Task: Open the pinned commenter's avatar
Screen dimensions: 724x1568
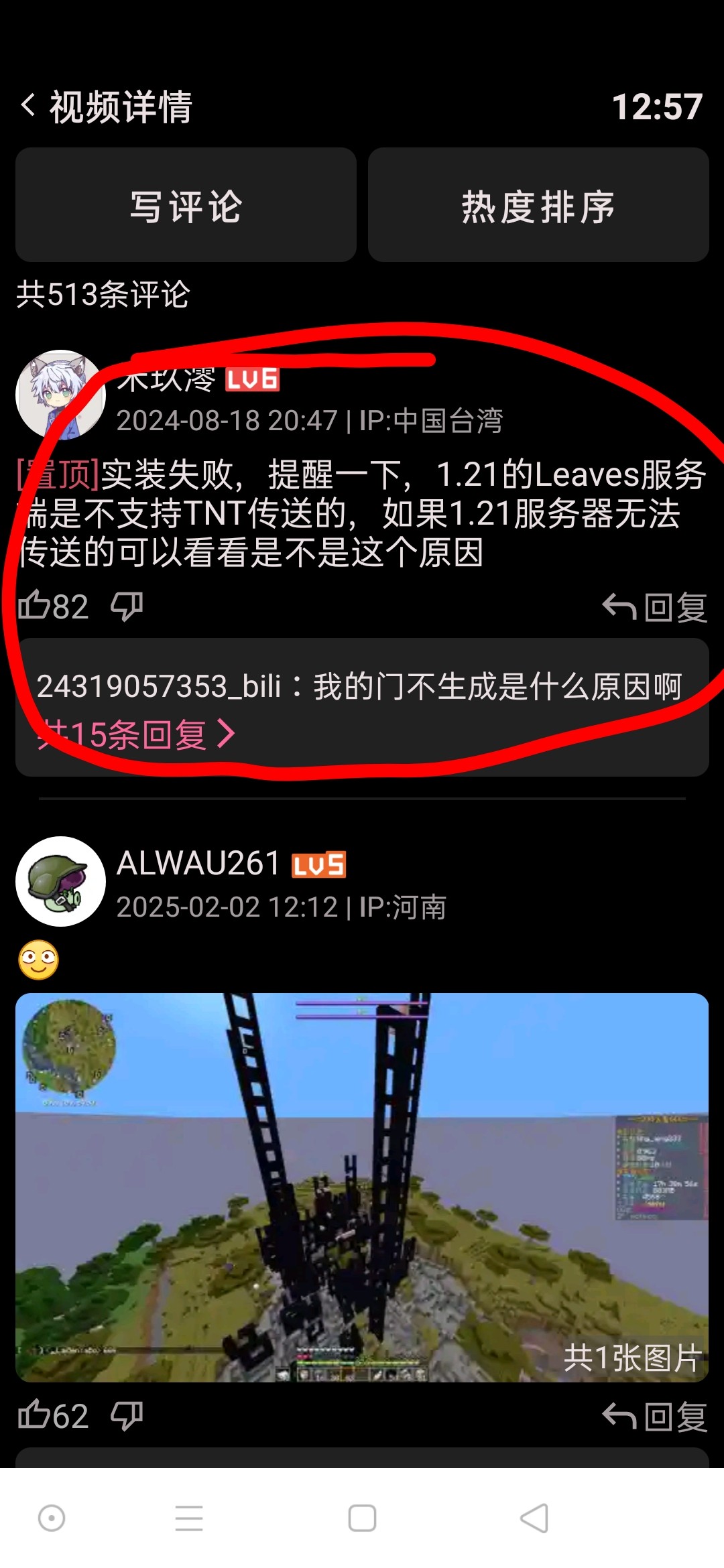Action: coord(60,395)
